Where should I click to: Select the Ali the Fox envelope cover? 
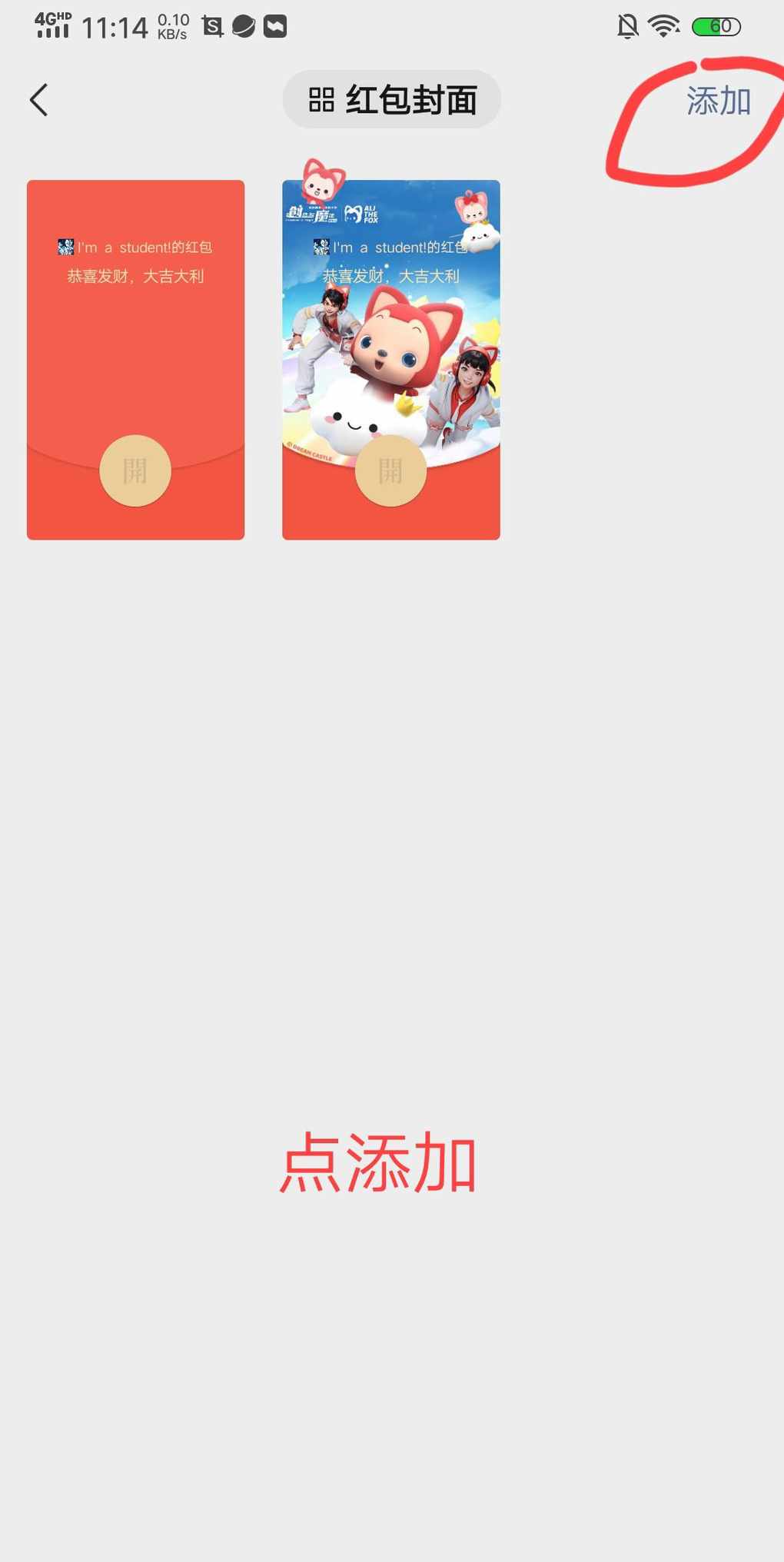point(391,360)
